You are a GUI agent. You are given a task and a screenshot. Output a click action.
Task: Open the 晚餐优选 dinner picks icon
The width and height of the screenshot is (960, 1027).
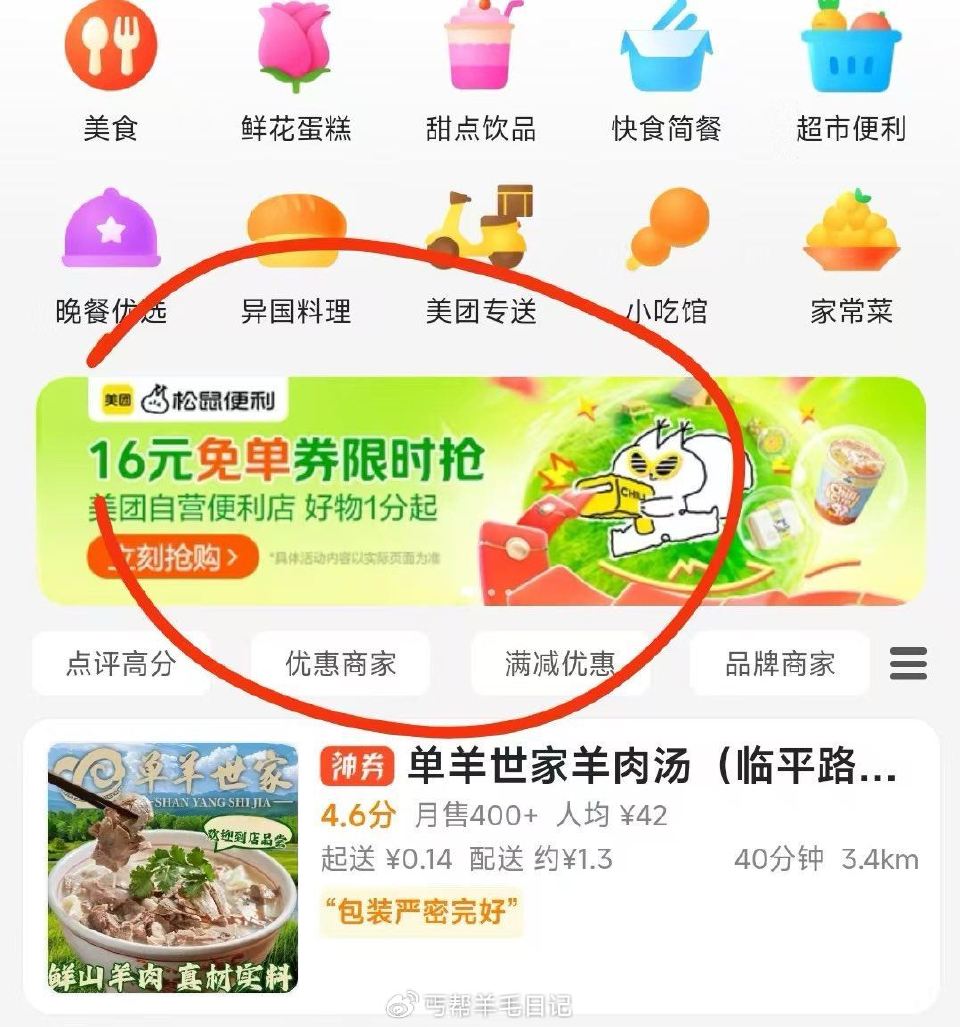point(110,230)
